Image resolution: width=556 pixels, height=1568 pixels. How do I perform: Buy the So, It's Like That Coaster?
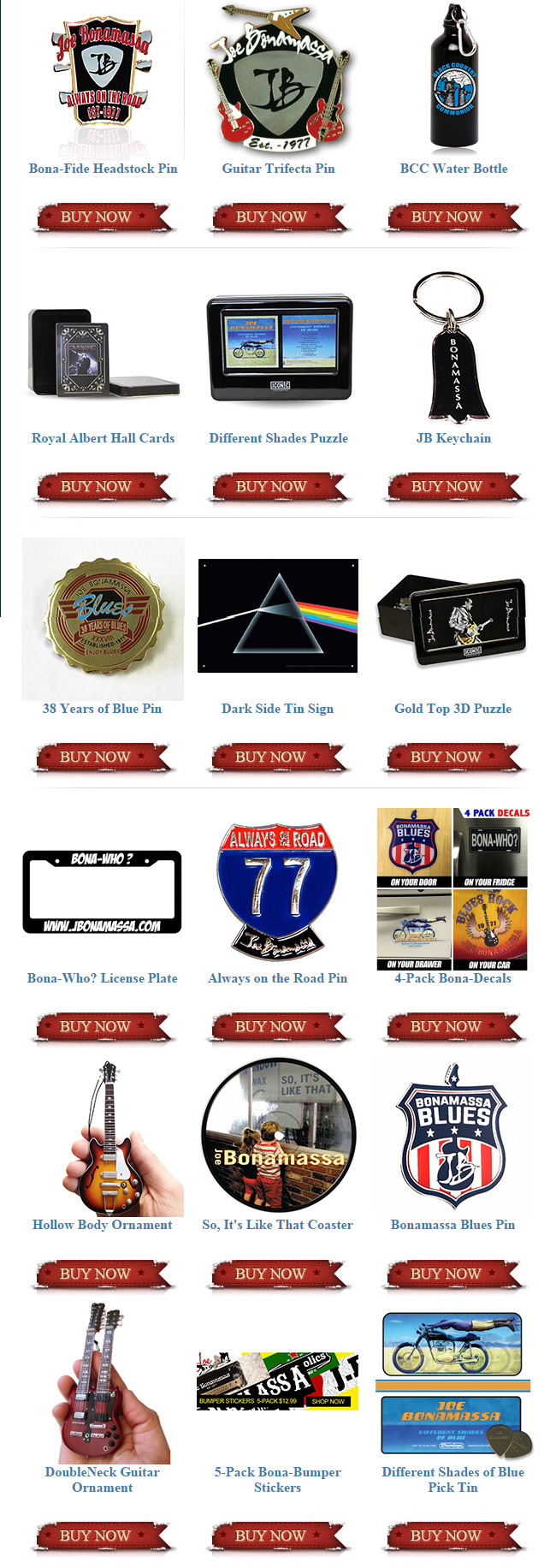[x=277, y=1274]
